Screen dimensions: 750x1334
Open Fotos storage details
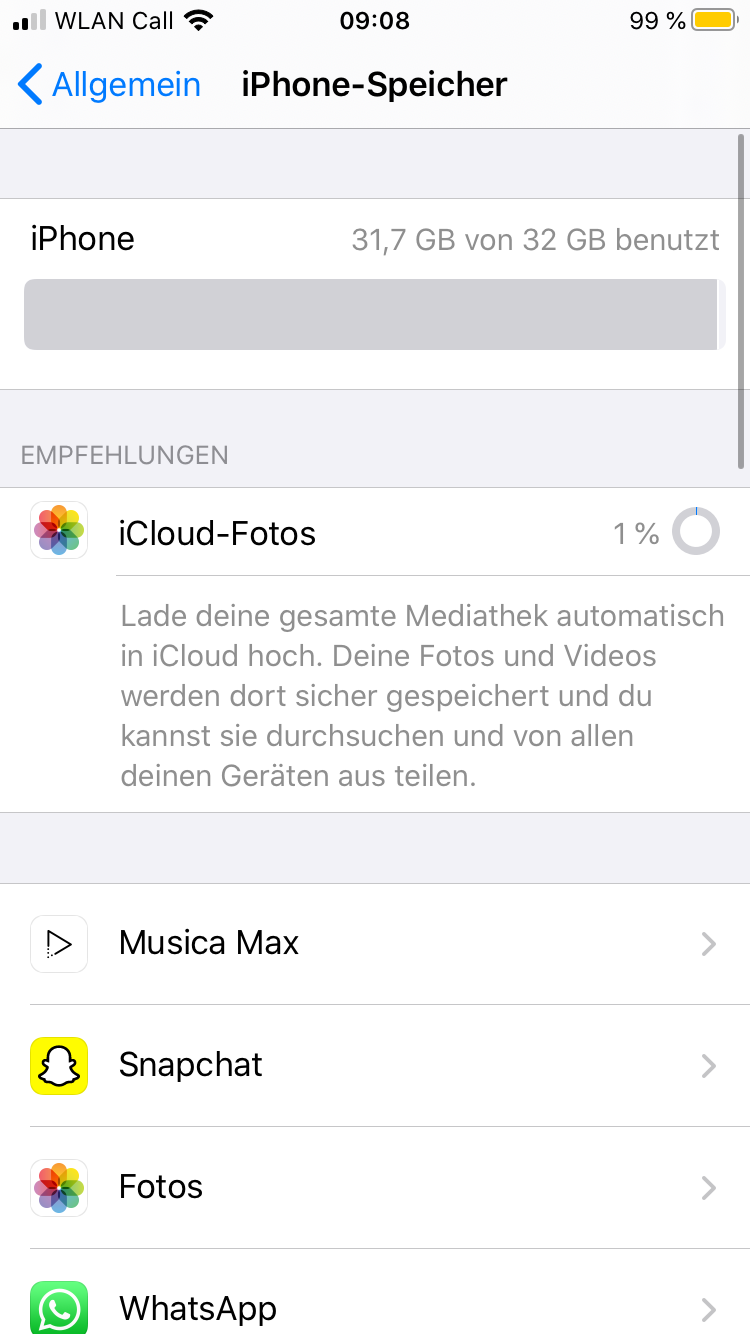(375, 1187)
